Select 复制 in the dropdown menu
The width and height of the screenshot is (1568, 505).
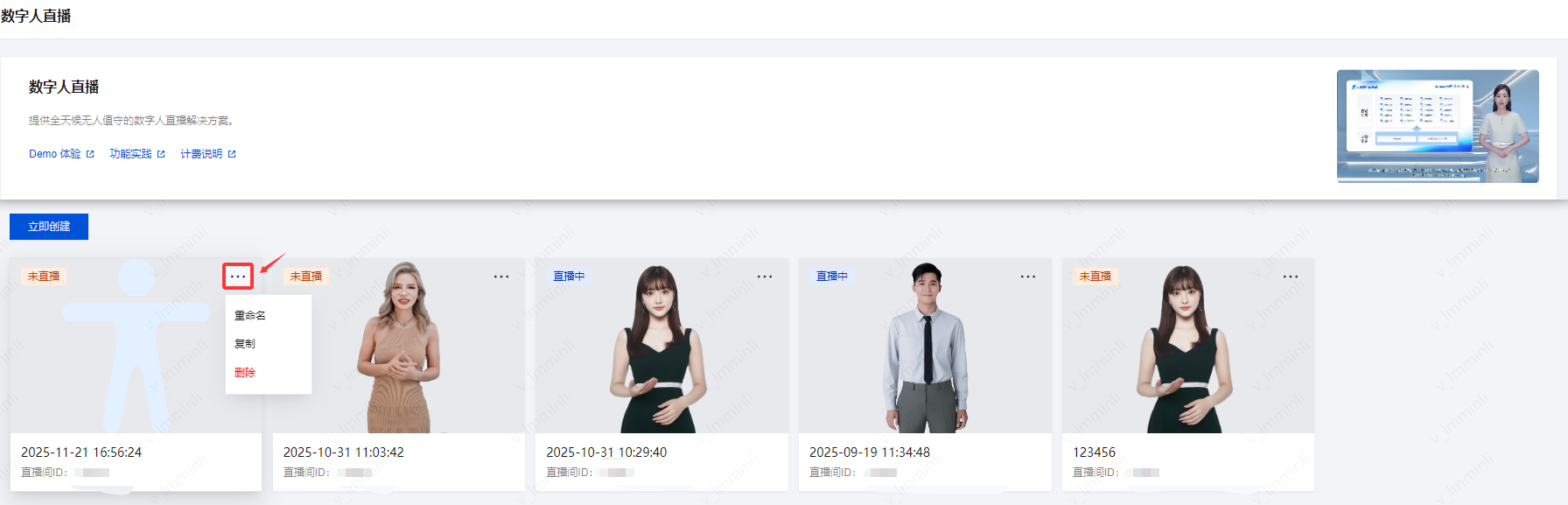point(245,344)
